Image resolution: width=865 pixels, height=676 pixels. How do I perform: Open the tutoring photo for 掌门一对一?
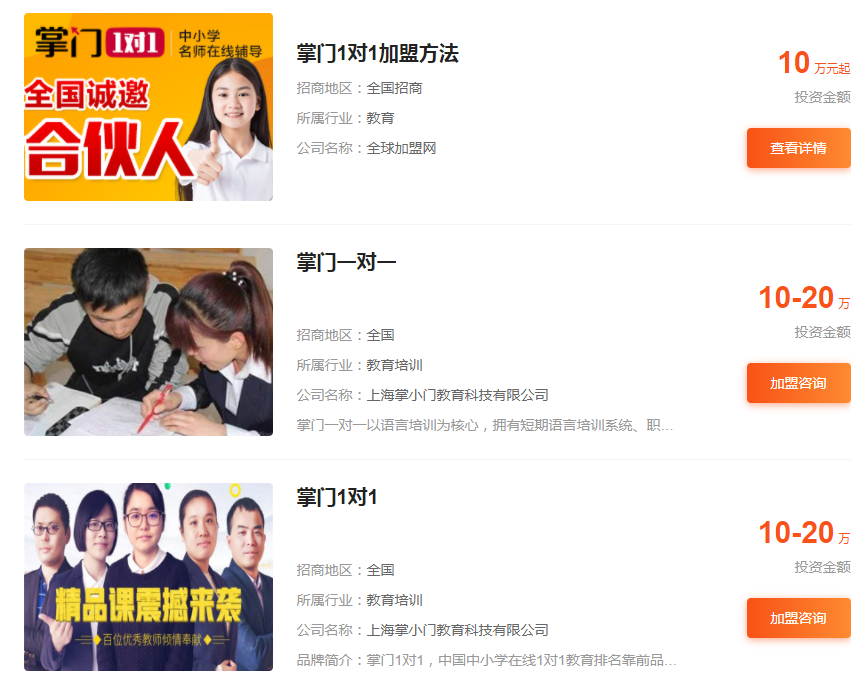pos(148,342)
